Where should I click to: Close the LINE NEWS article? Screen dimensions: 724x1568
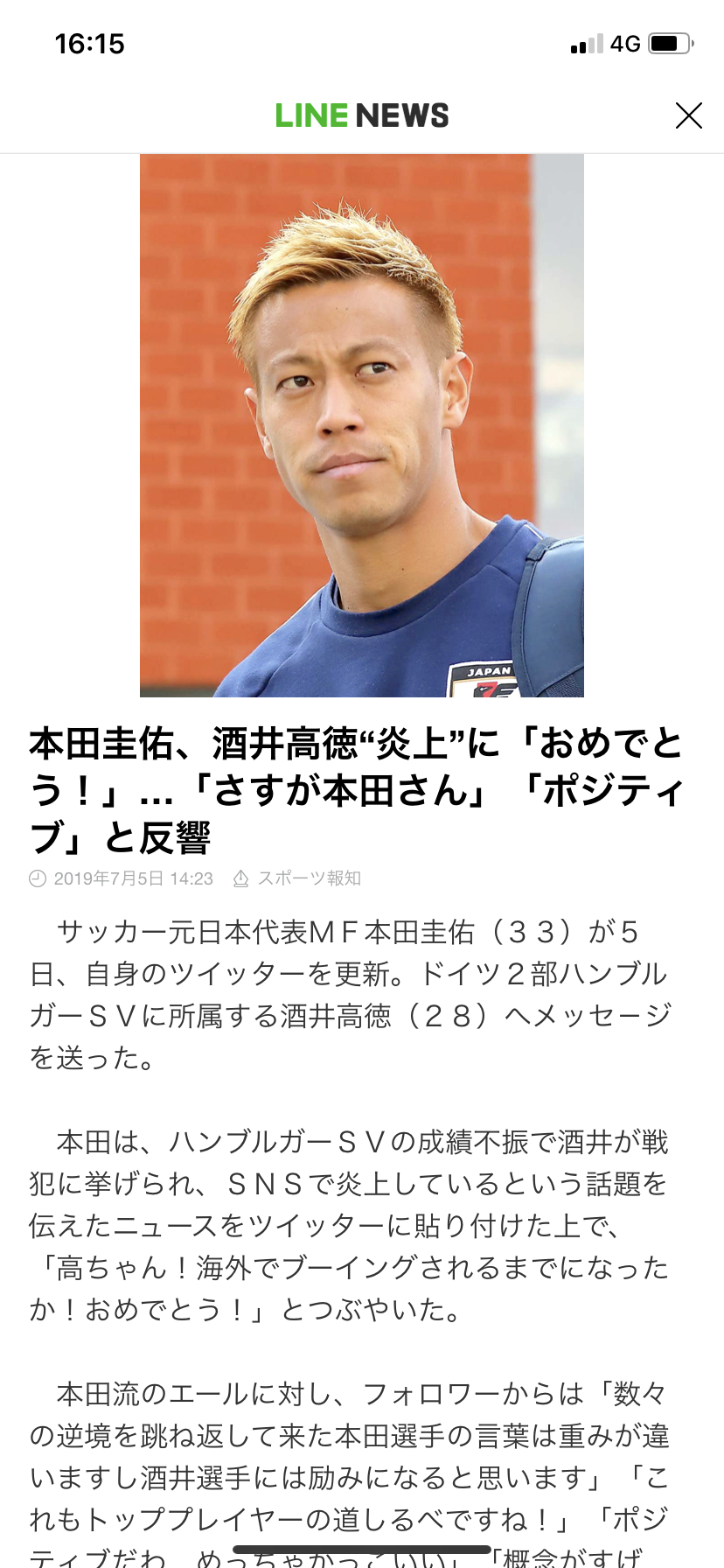click(689, 115)
